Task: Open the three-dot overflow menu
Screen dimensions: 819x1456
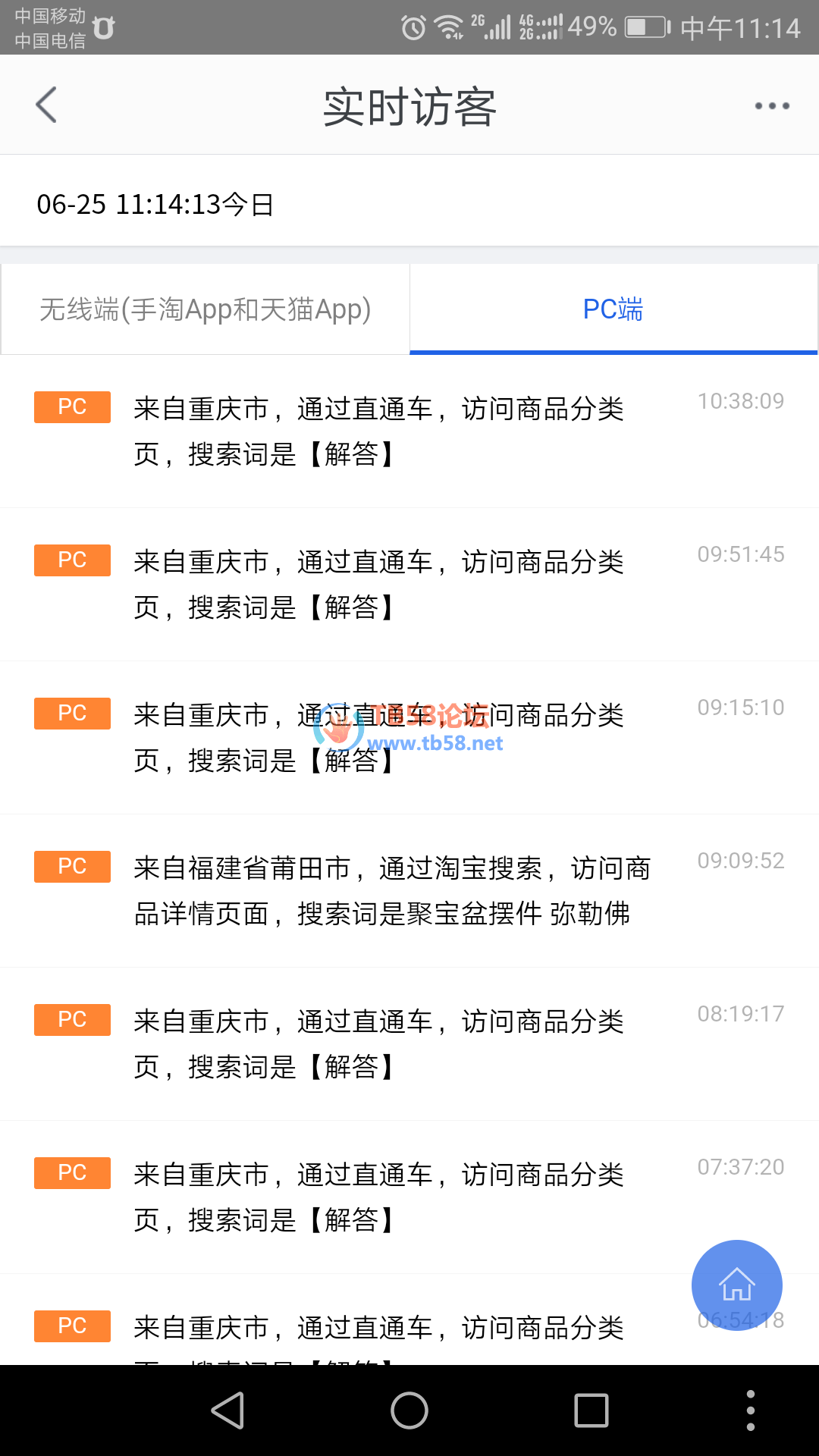Action: point(772,106)
